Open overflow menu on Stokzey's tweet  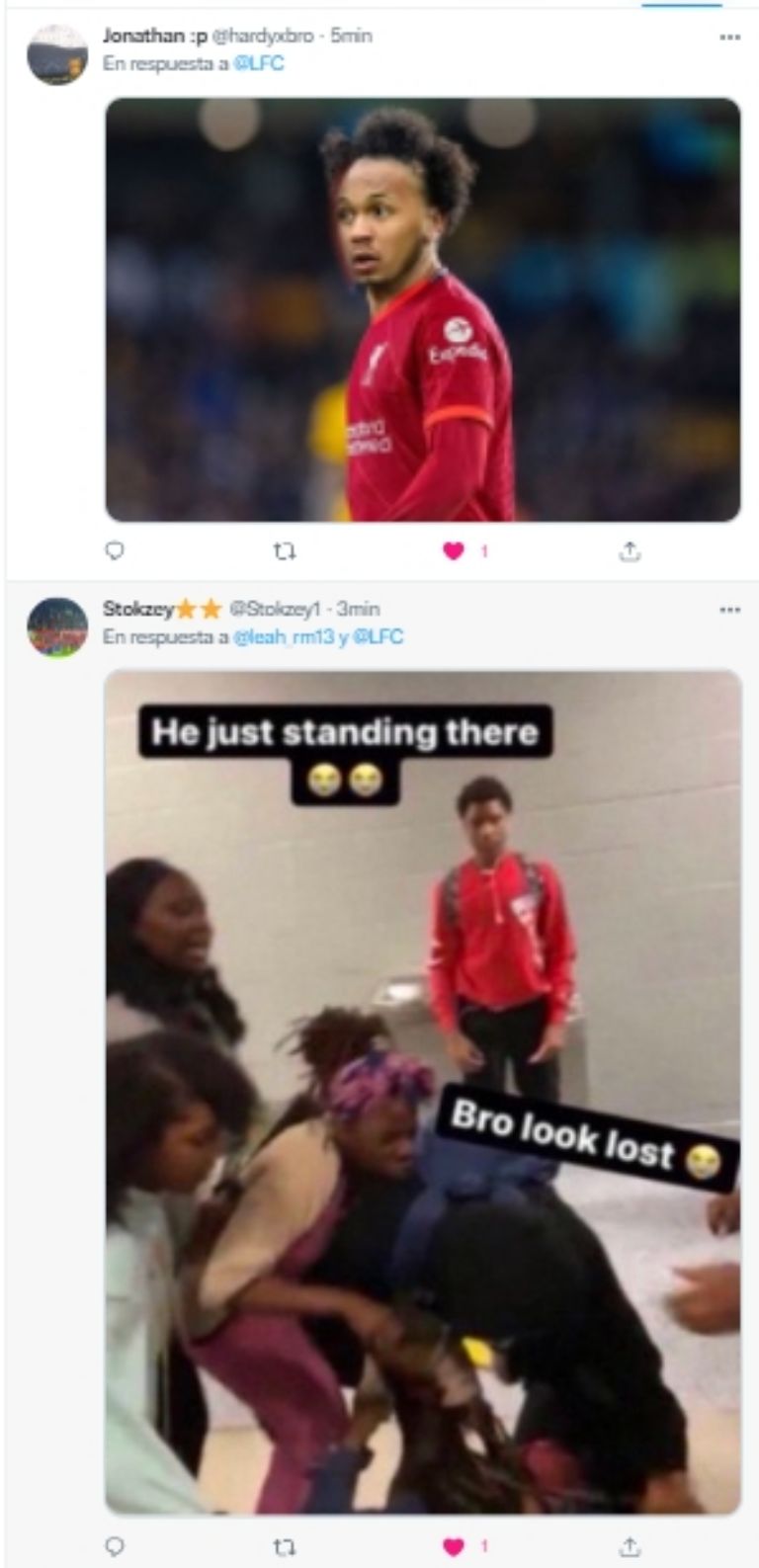729,610
